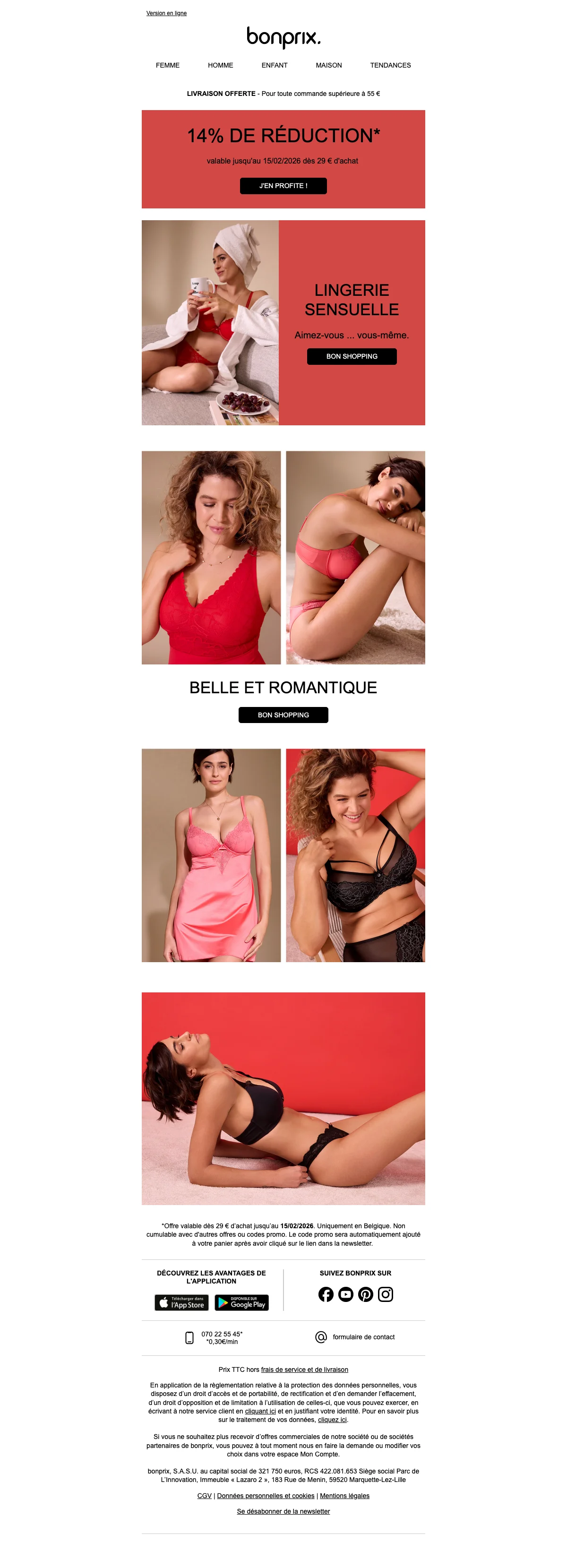The width and height of the screenshot is (567, 1568).
Task: Go to the FEMME category
Action: coord(167,65)
